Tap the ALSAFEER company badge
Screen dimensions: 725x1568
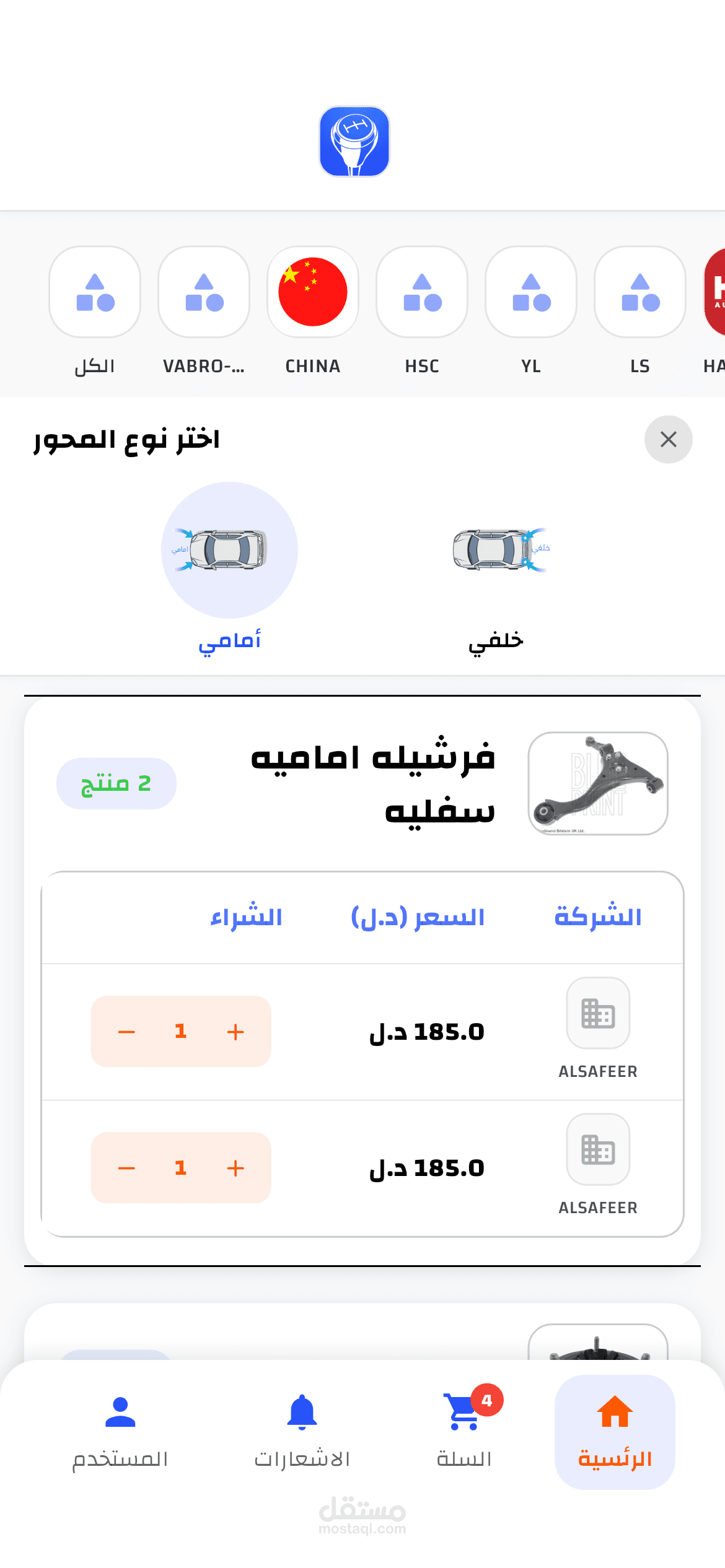pos(597,1014)
